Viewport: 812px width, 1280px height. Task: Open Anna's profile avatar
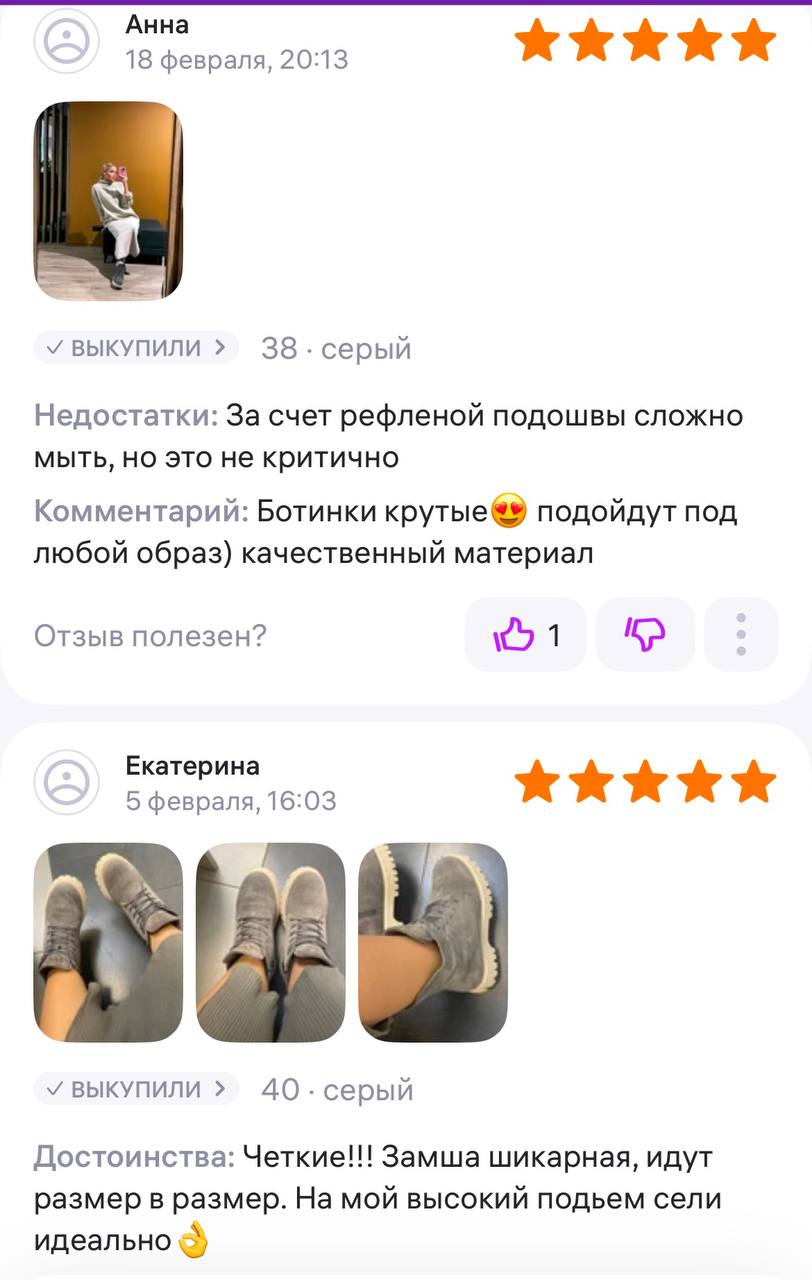[67, 41]
